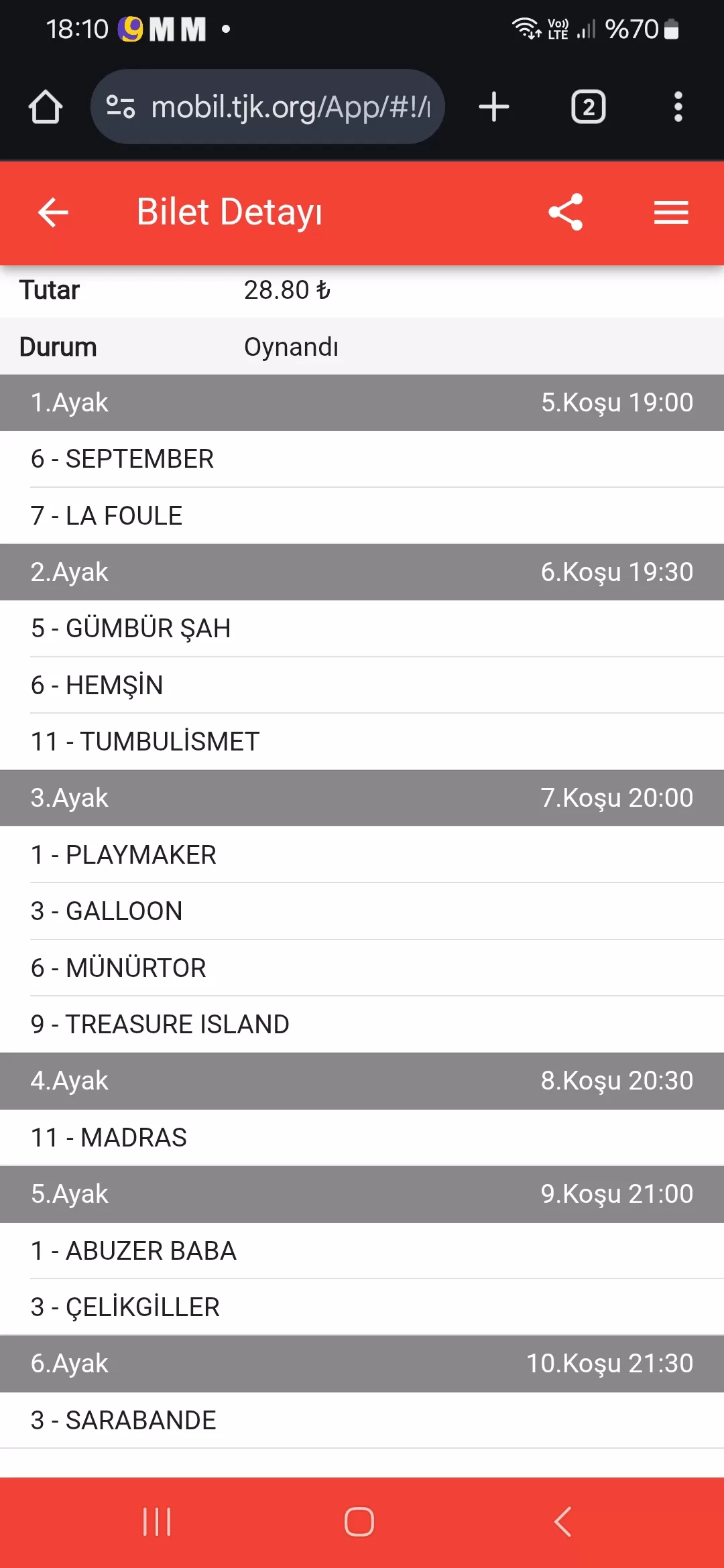Open a new browser tab

tap(494, 107)
